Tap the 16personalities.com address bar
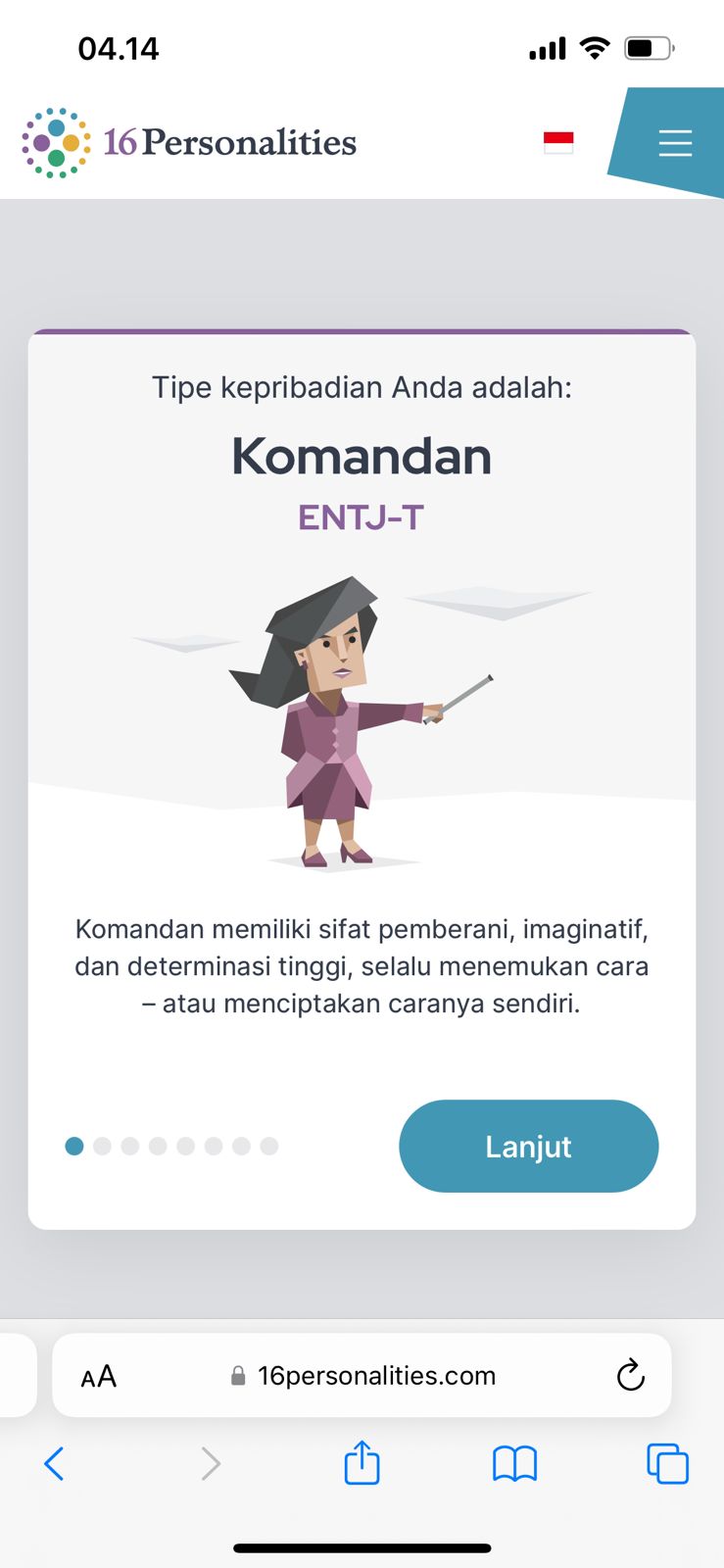The width and height of the screenshot is (724, 1568). pyautogui.click(x=376, y=1376)
